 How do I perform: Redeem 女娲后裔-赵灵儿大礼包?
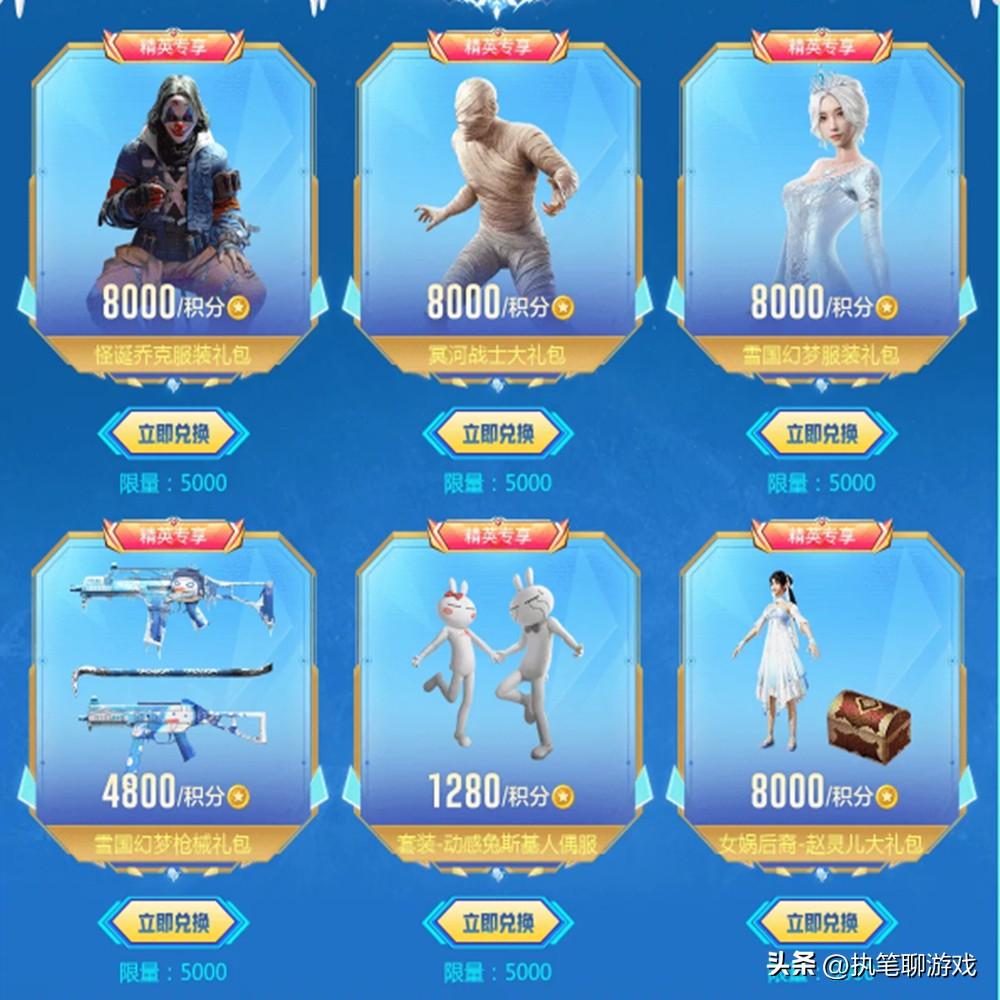(821, 922)
